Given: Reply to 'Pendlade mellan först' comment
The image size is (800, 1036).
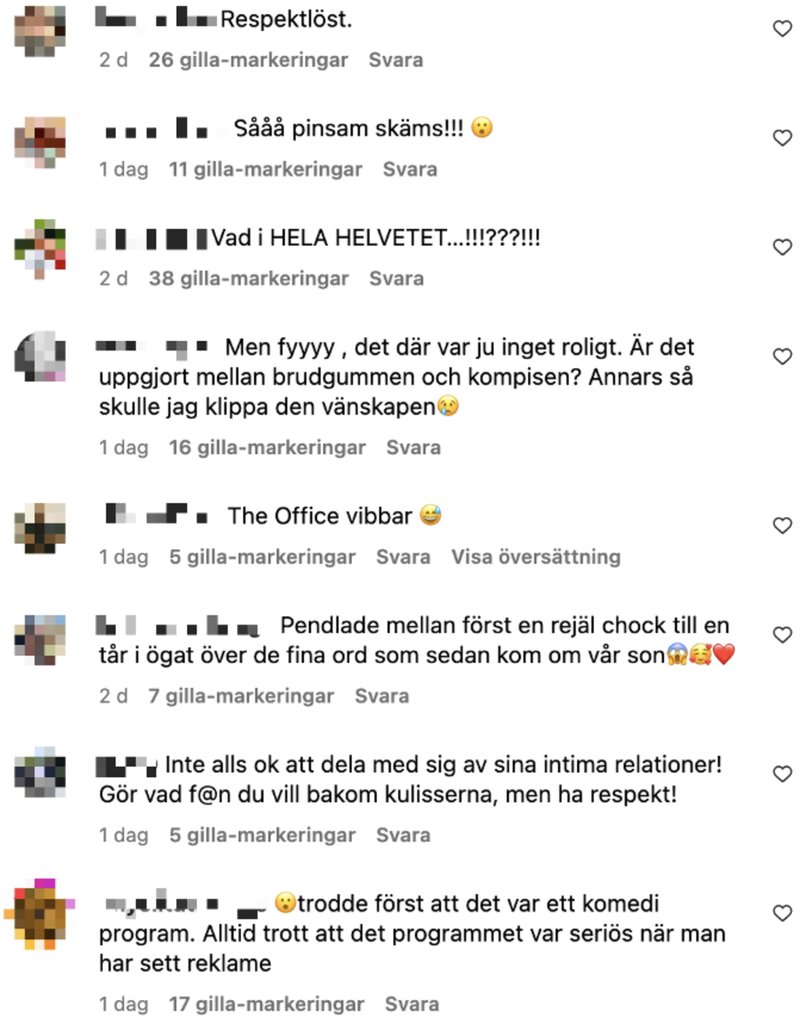Looking at the screenshot, I should 382,695.
